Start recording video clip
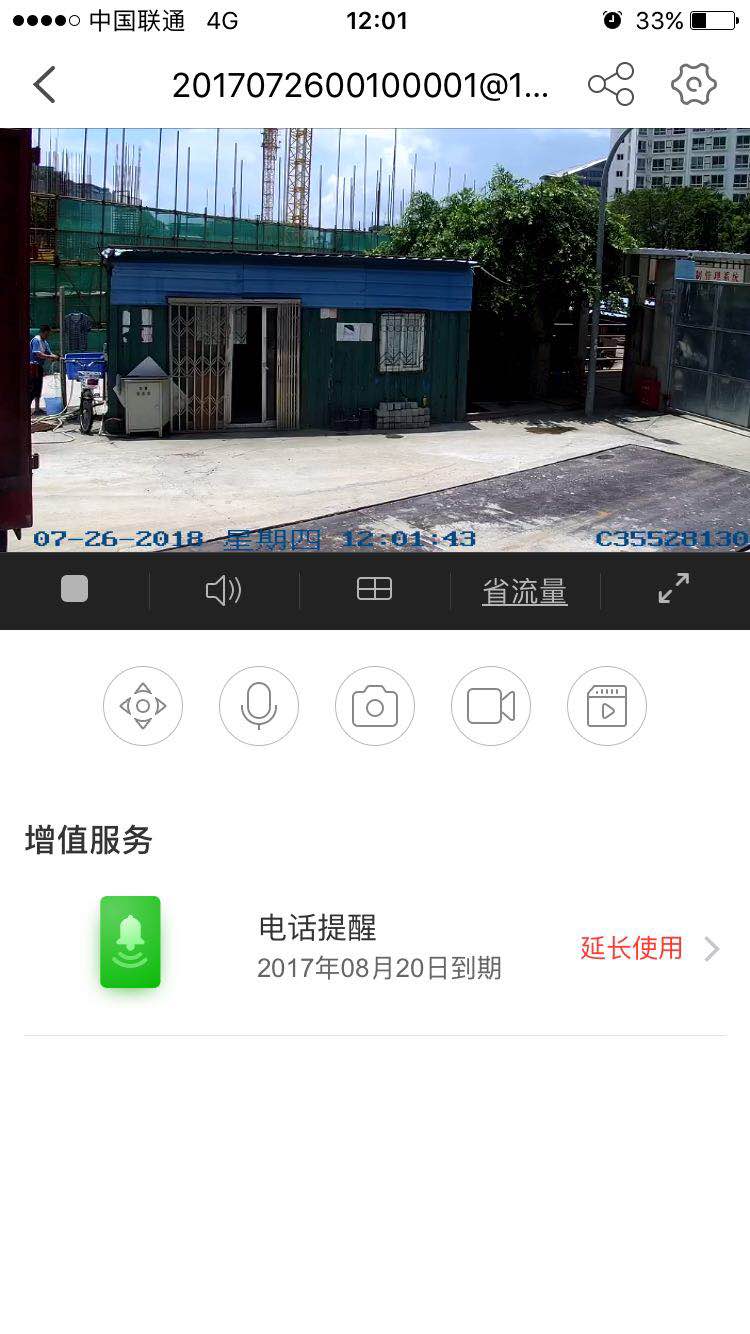Image resolution: width=750 pixels, height=1334 pixels. pyautogui.click(x=491, y=706)
